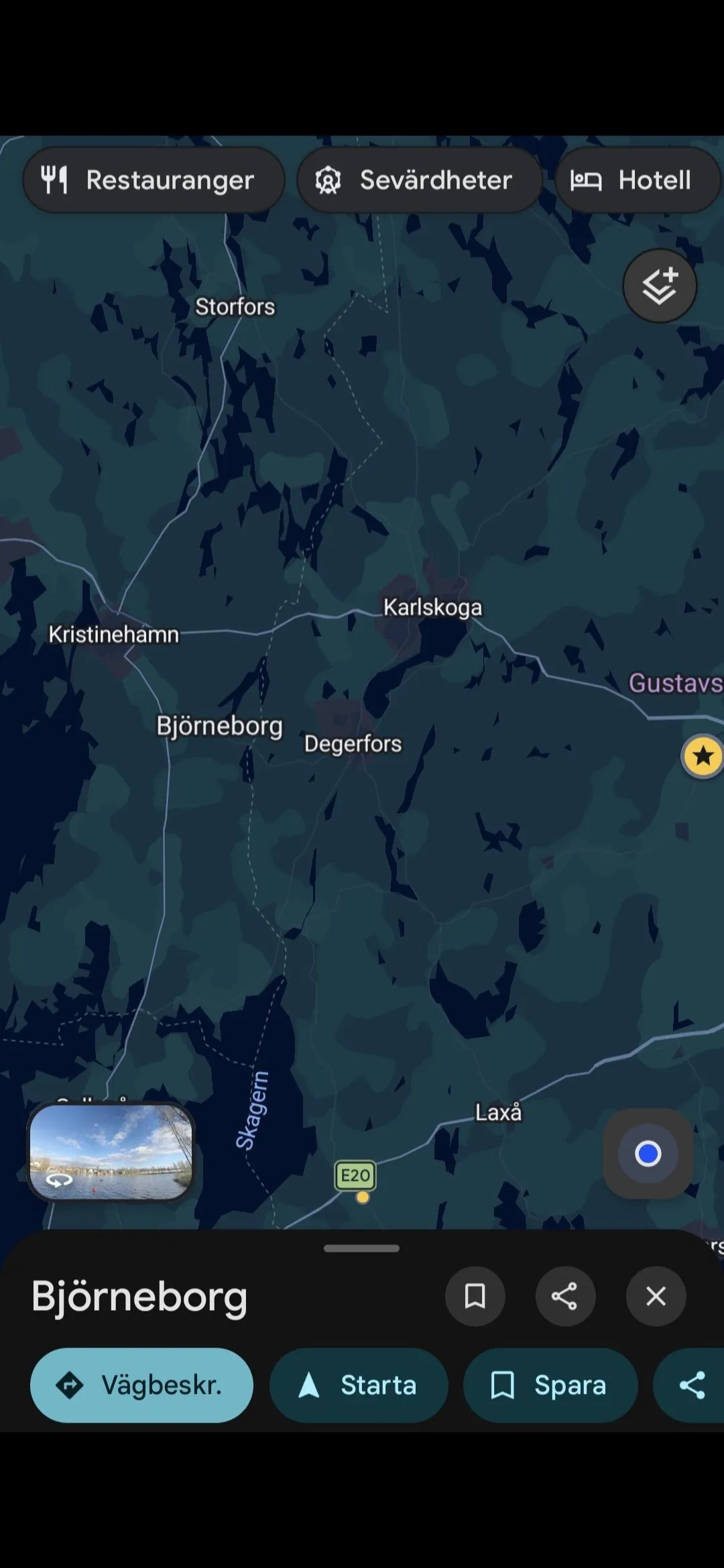Open the share icon next to Björneborg

(x=565, y=1296)
